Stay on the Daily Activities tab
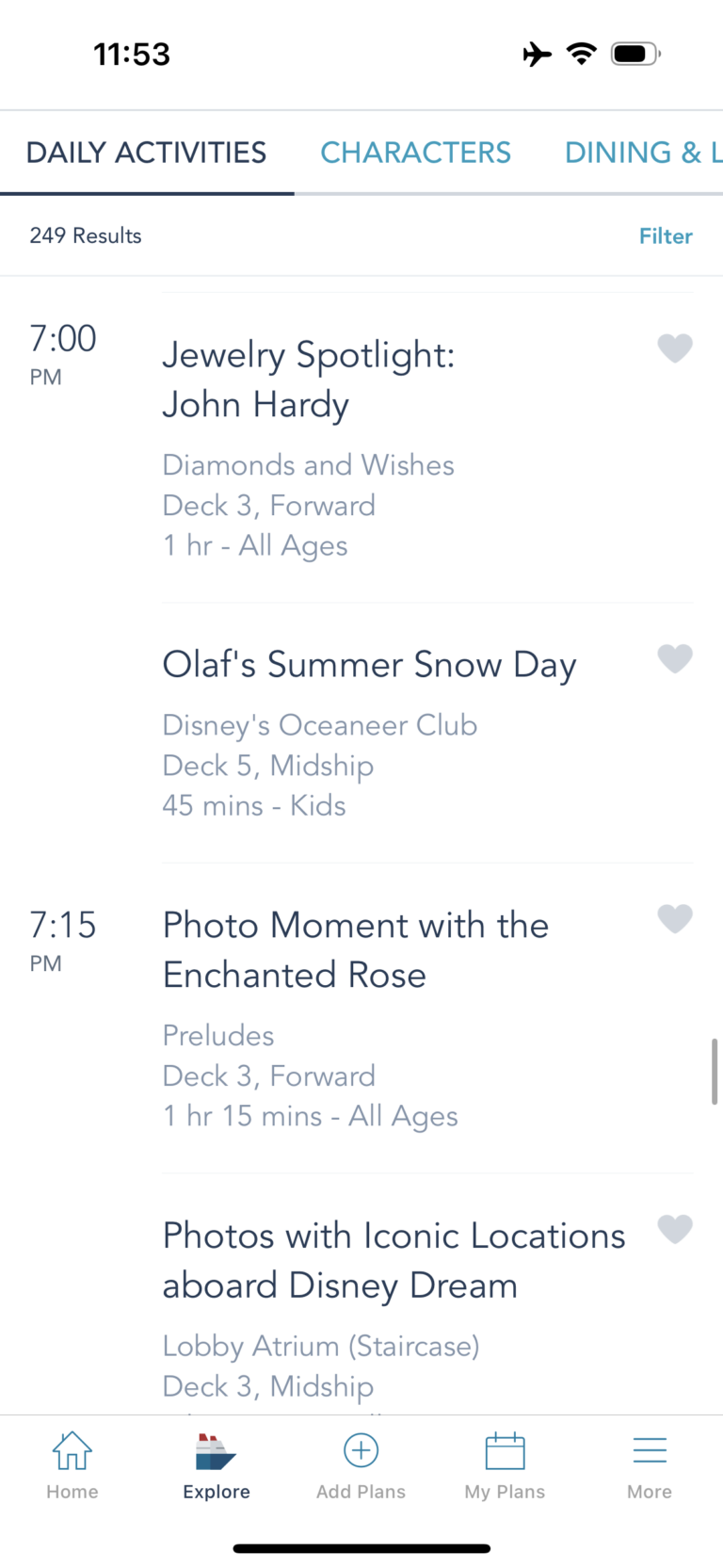 146,152
